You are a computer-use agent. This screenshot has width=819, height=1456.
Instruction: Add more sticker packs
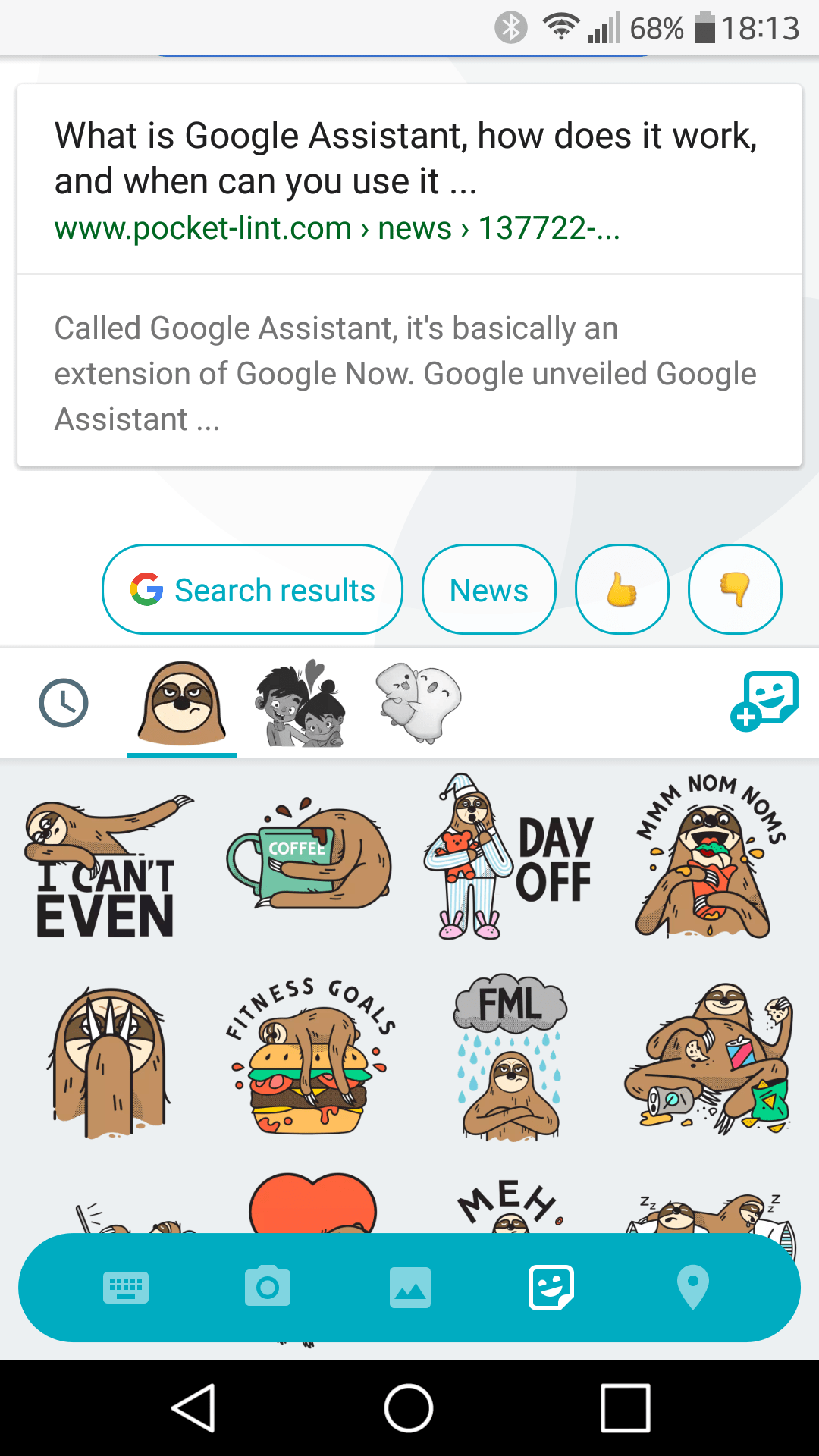point(764,701)
